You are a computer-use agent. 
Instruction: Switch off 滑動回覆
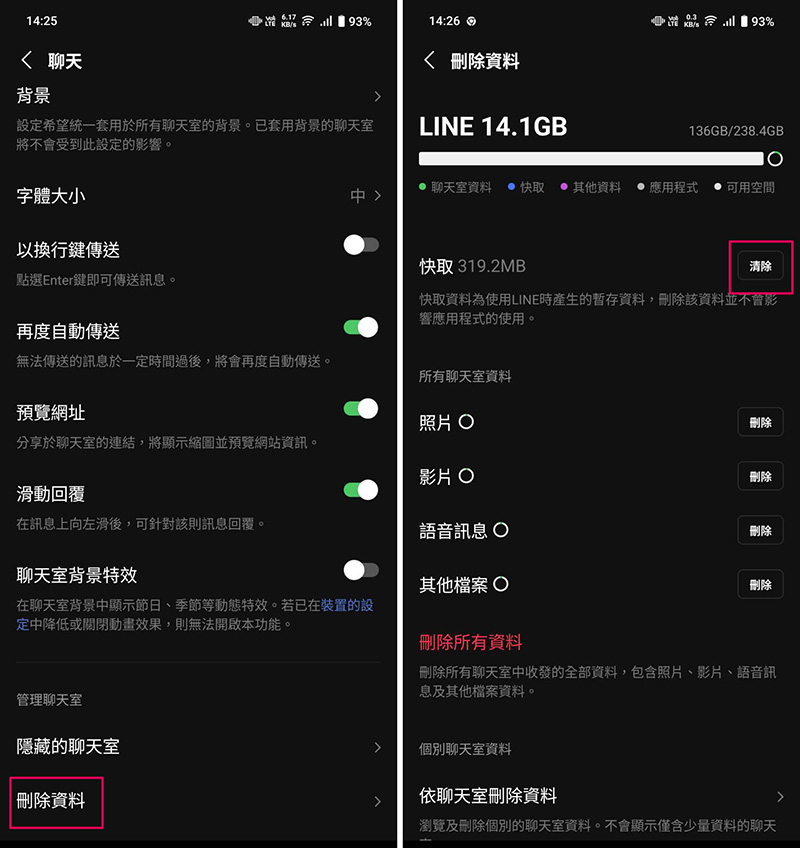pyautogui.click(x=361, y=490)
